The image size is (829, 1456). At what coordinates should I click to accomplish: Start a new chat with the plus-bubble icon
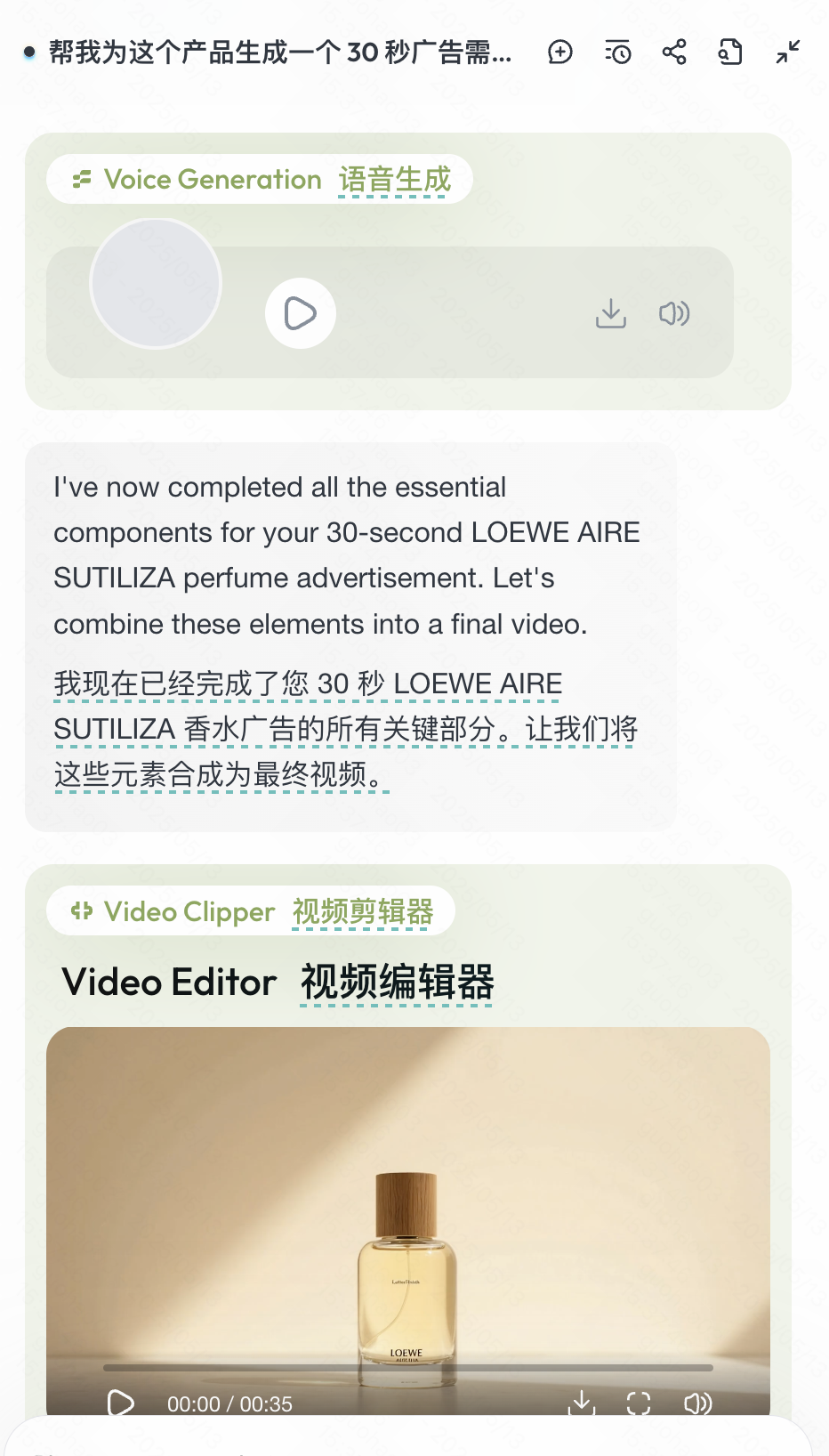pos(560,53)
